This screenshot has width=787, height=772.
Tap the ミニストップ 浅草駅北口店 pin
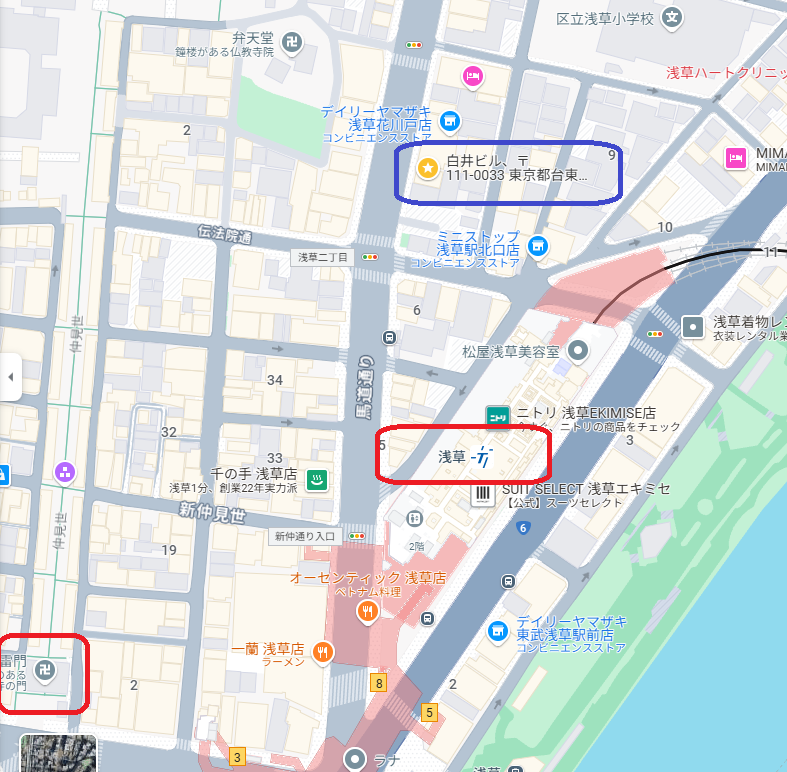point(538,245)
